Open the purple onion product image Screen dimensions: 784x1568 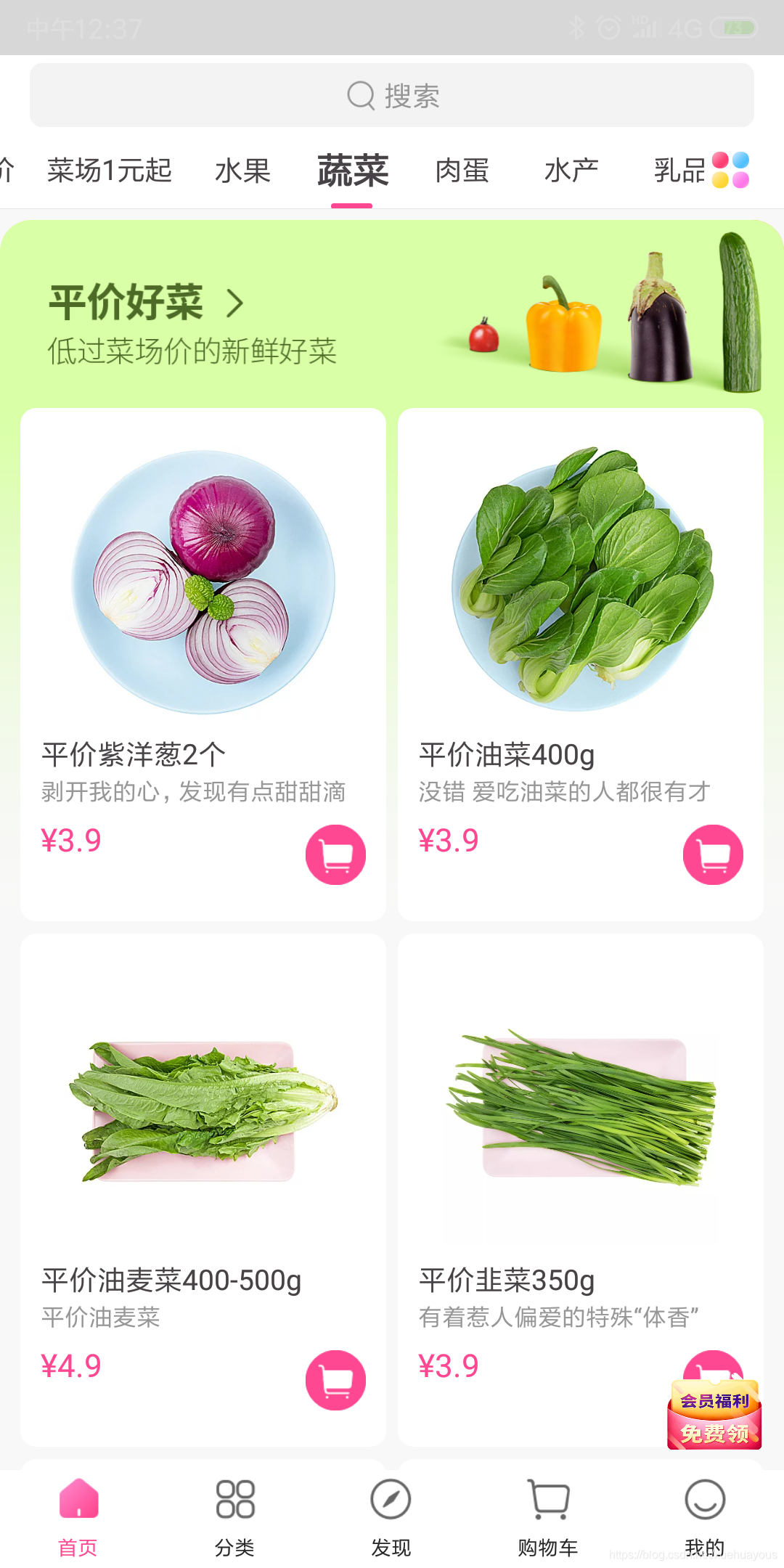point(205,581)
